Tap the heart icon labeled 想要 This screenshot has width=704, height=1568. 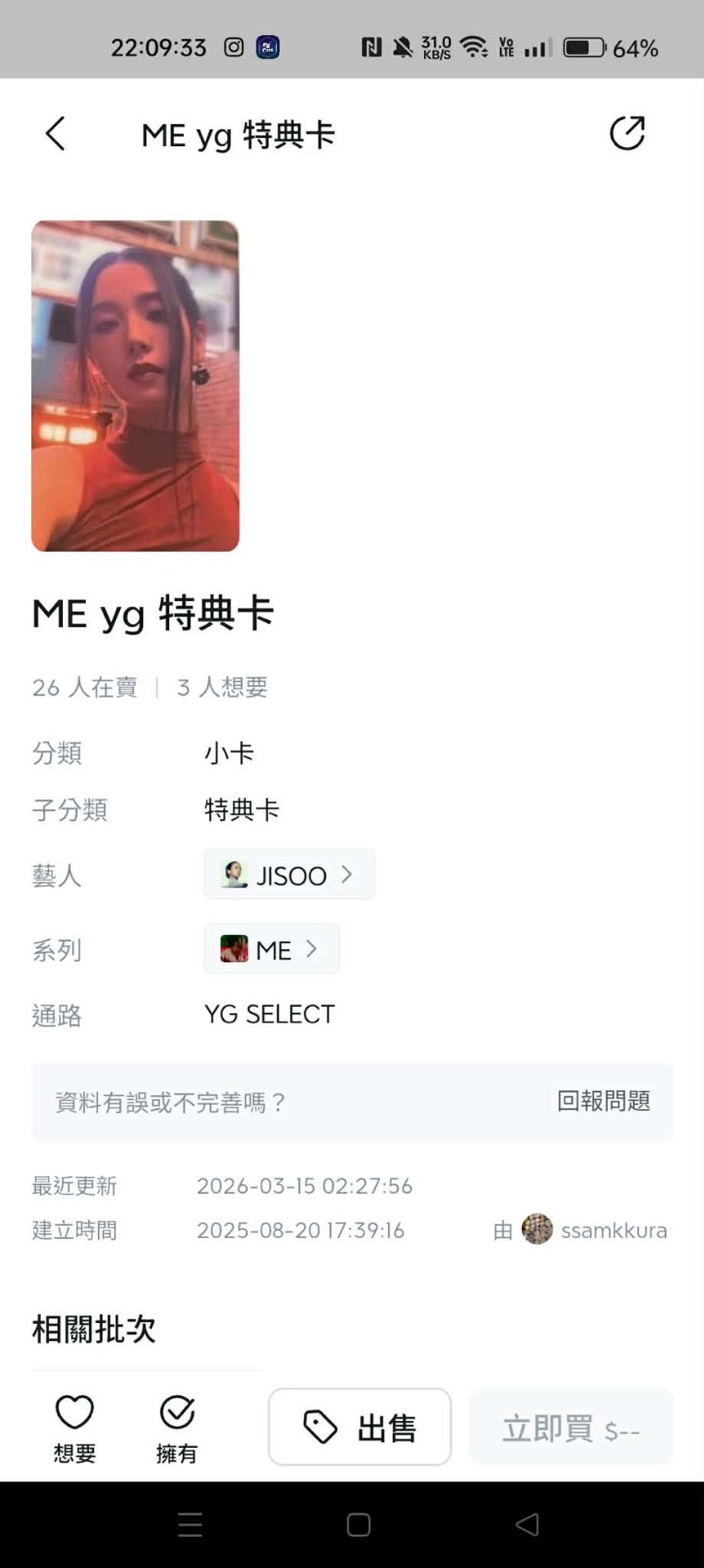[74, 1409]
